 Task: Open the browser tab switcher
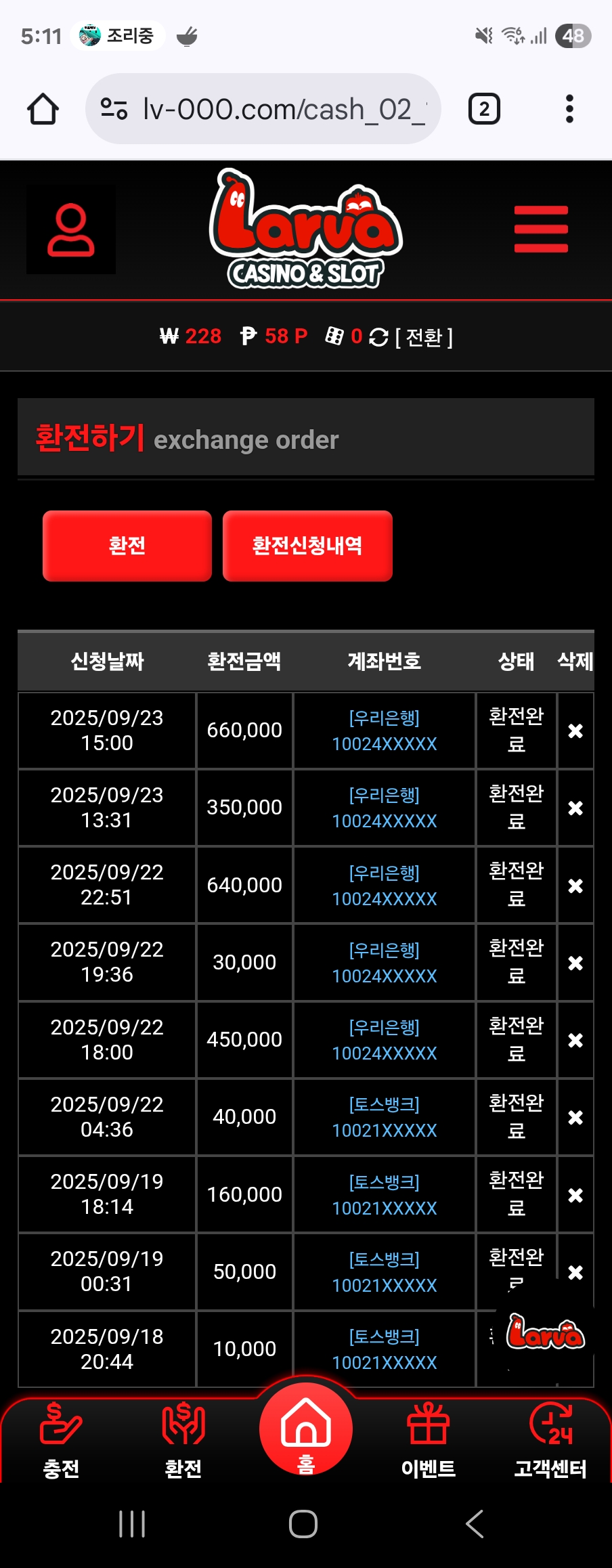click(484, 109)
